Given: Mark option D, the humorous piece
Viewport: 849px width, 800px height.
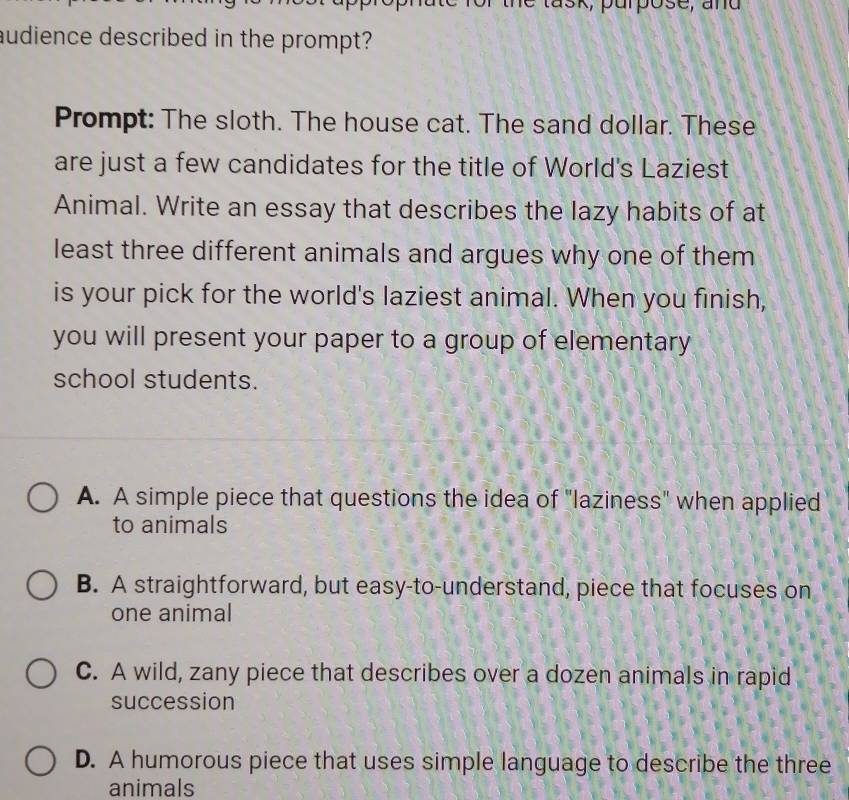Looking at the screenshot, I should [41, 765].
